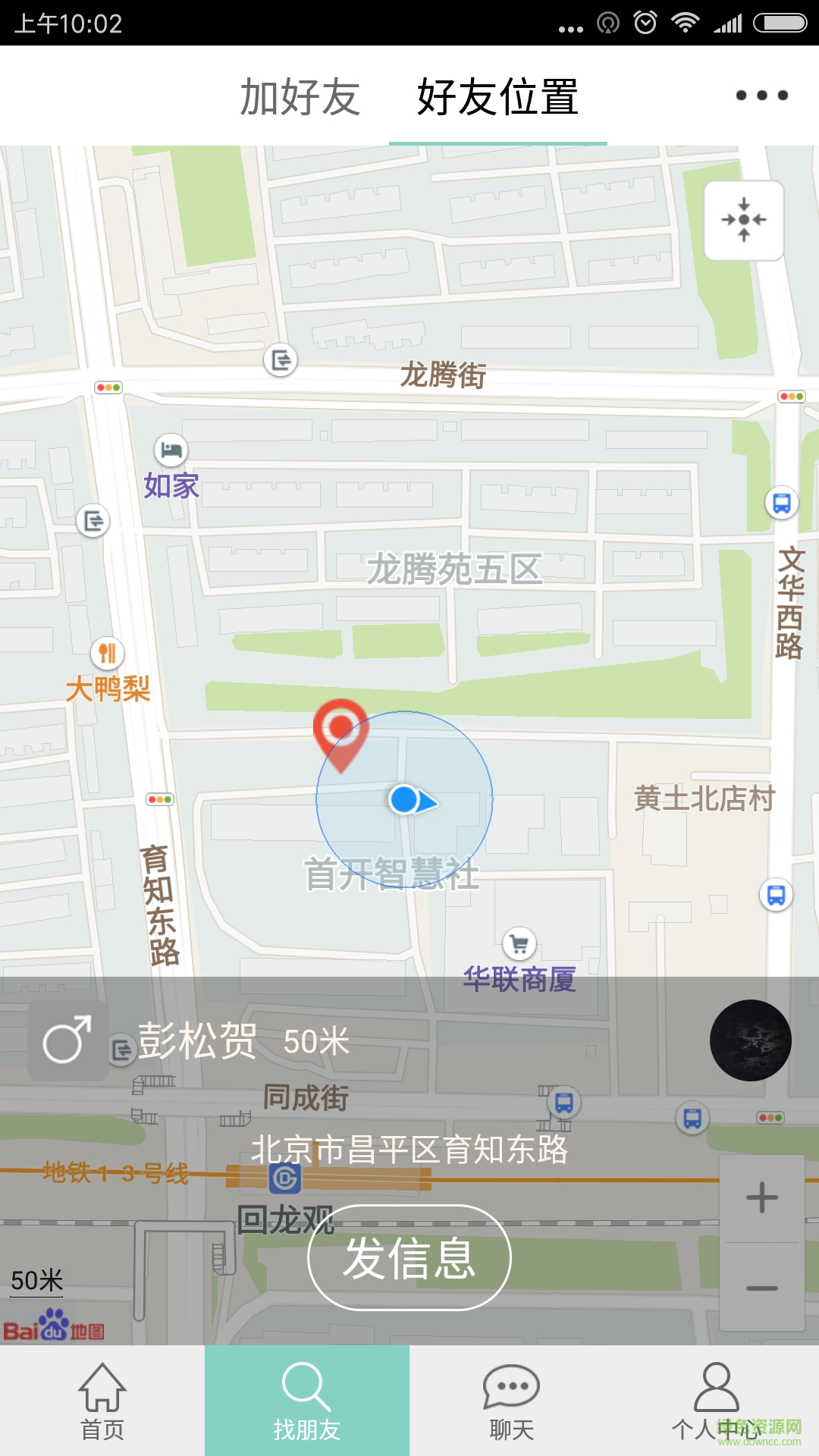This screenshot has height=1456, width=819.
Task: Send a message with 发信息
Action: click(409, 1257)
